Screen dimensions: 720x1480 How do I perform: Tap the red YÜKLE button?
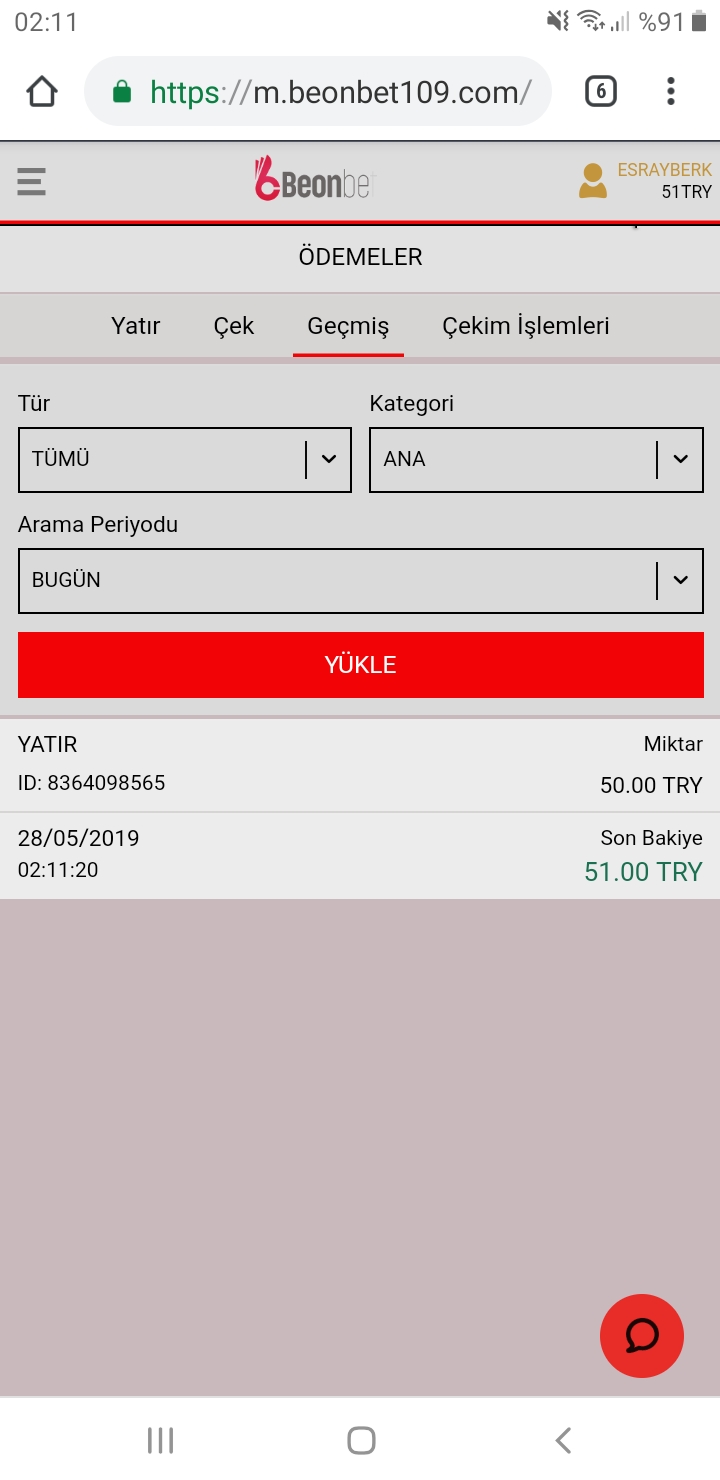click(361, 665)
